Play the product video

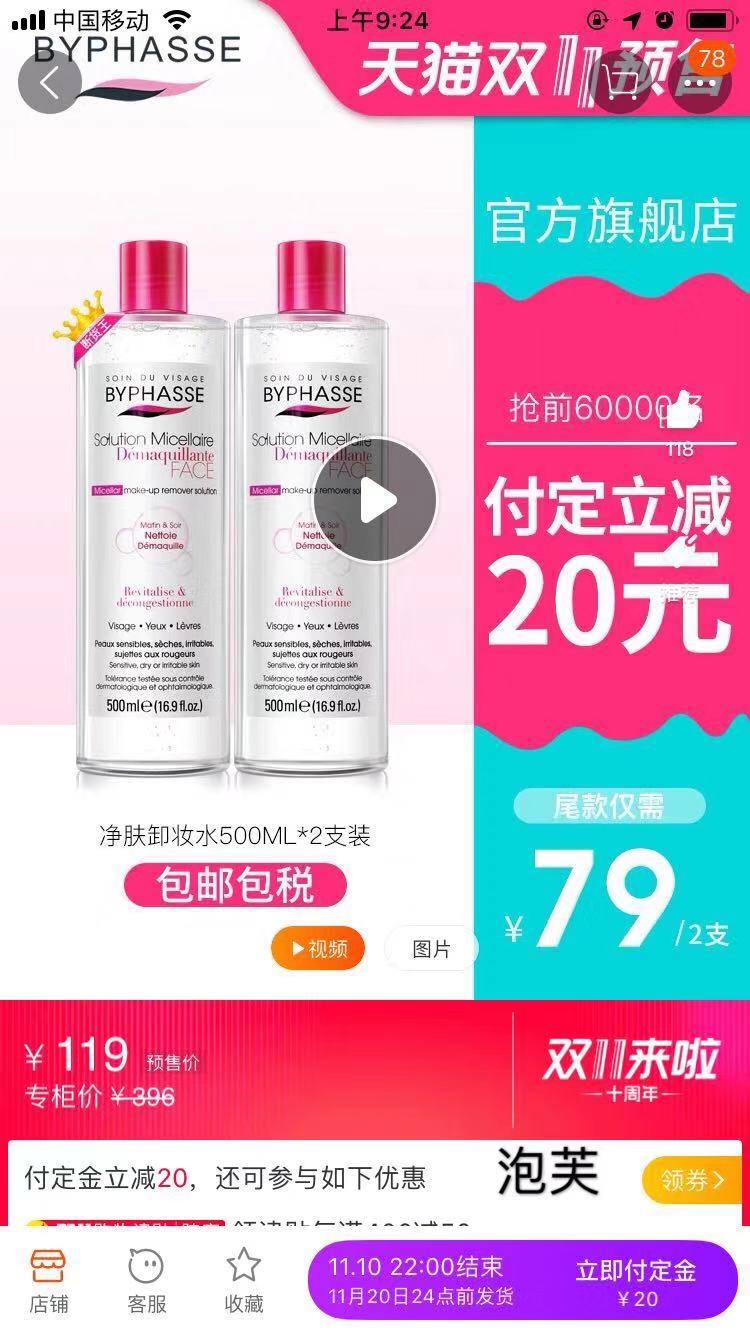tap(375, 500)
